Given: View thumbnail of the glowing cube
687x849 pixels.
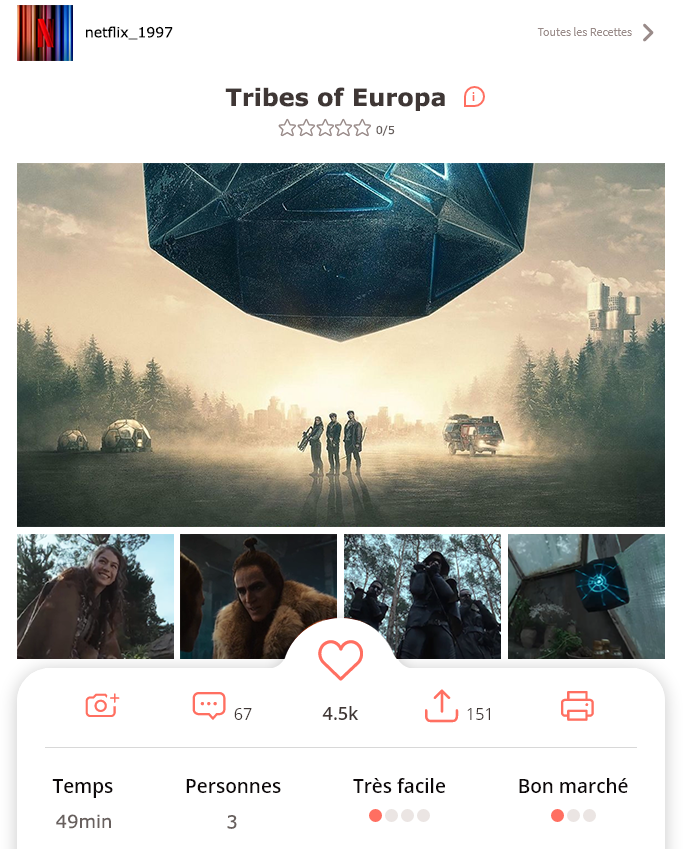Looking at the screenshot, I should coord(586,596).
